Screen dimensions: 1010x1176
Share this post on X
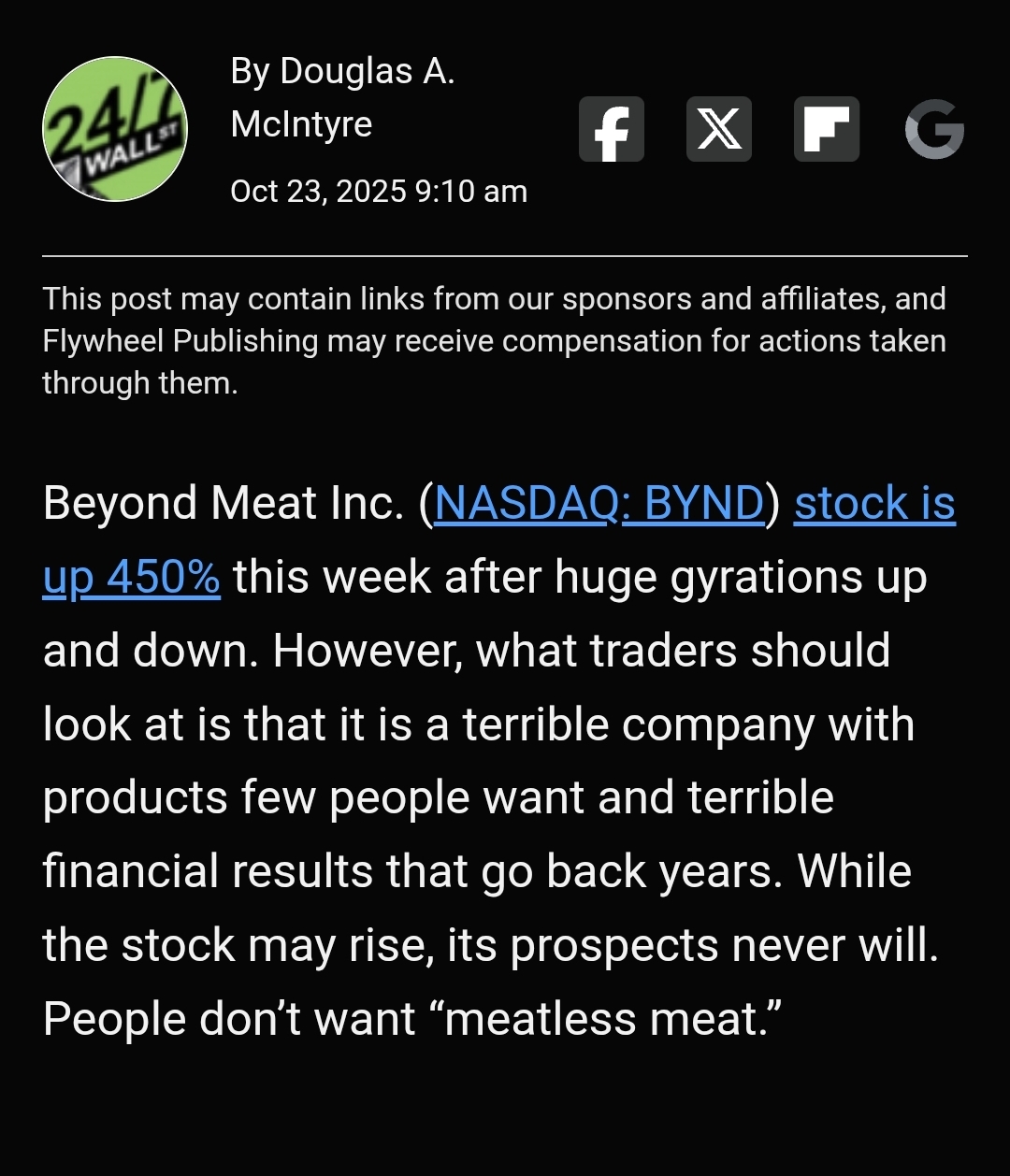718,129
